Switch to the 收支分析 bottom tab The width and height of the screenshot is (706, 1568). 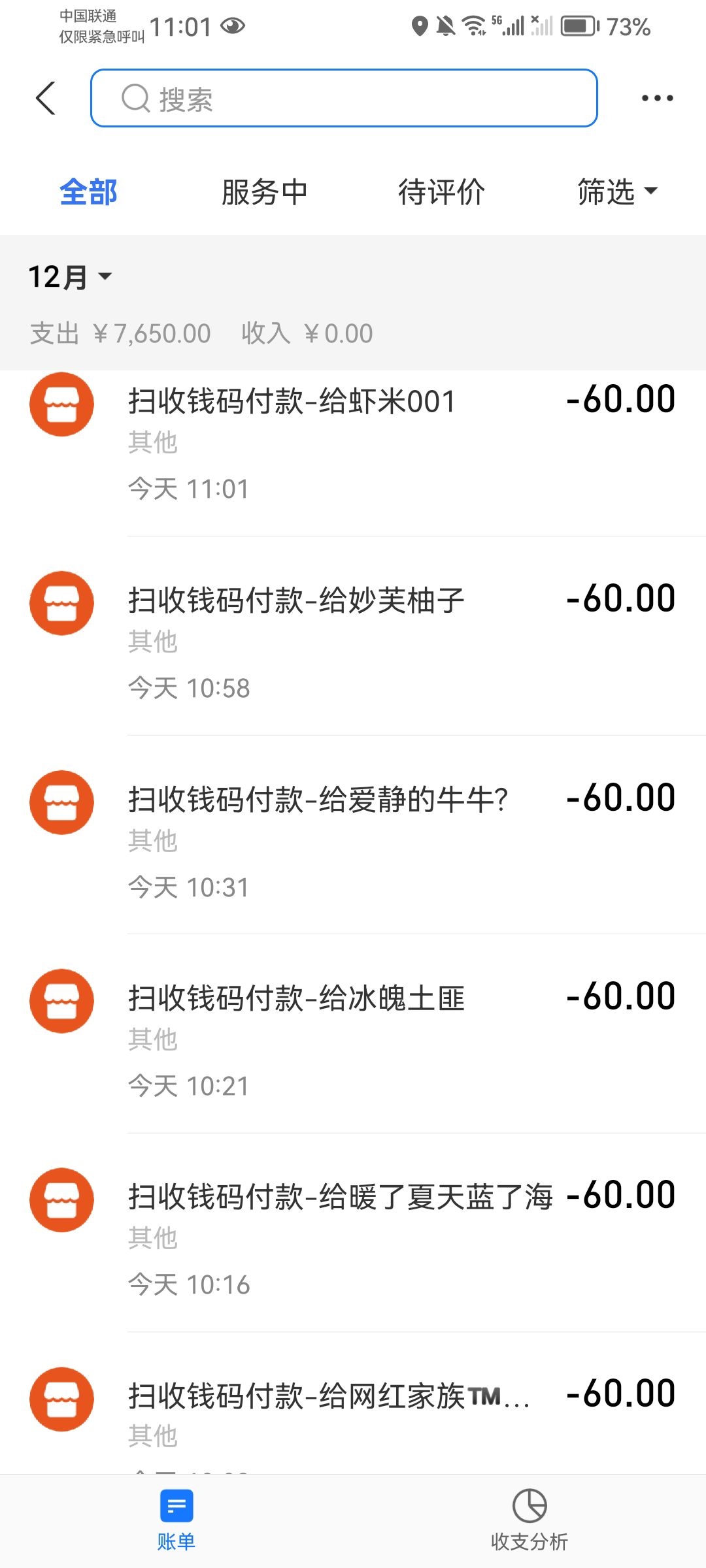pos(529,1521)
